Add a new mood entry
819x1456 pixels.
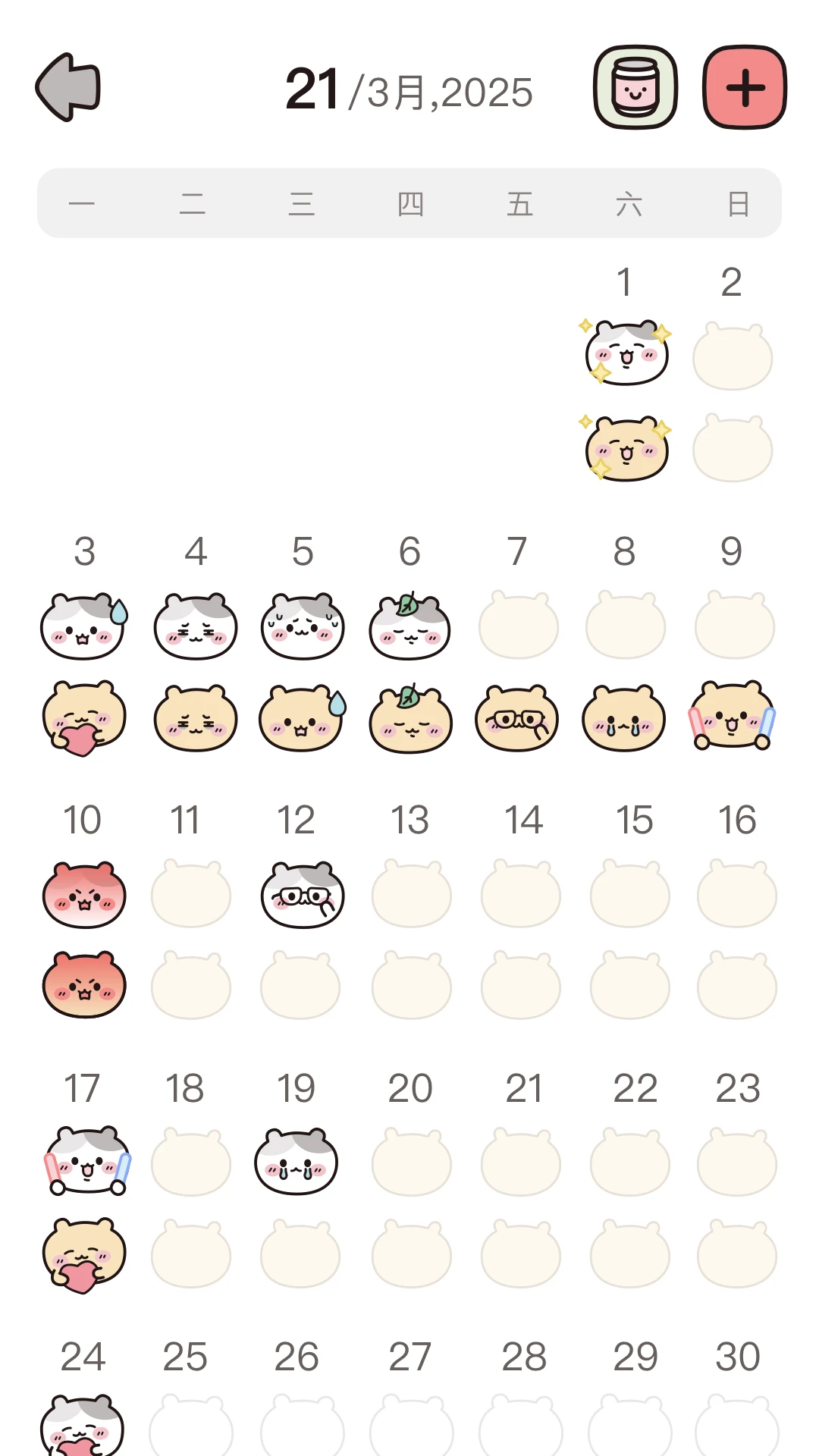tap(745, 87)
